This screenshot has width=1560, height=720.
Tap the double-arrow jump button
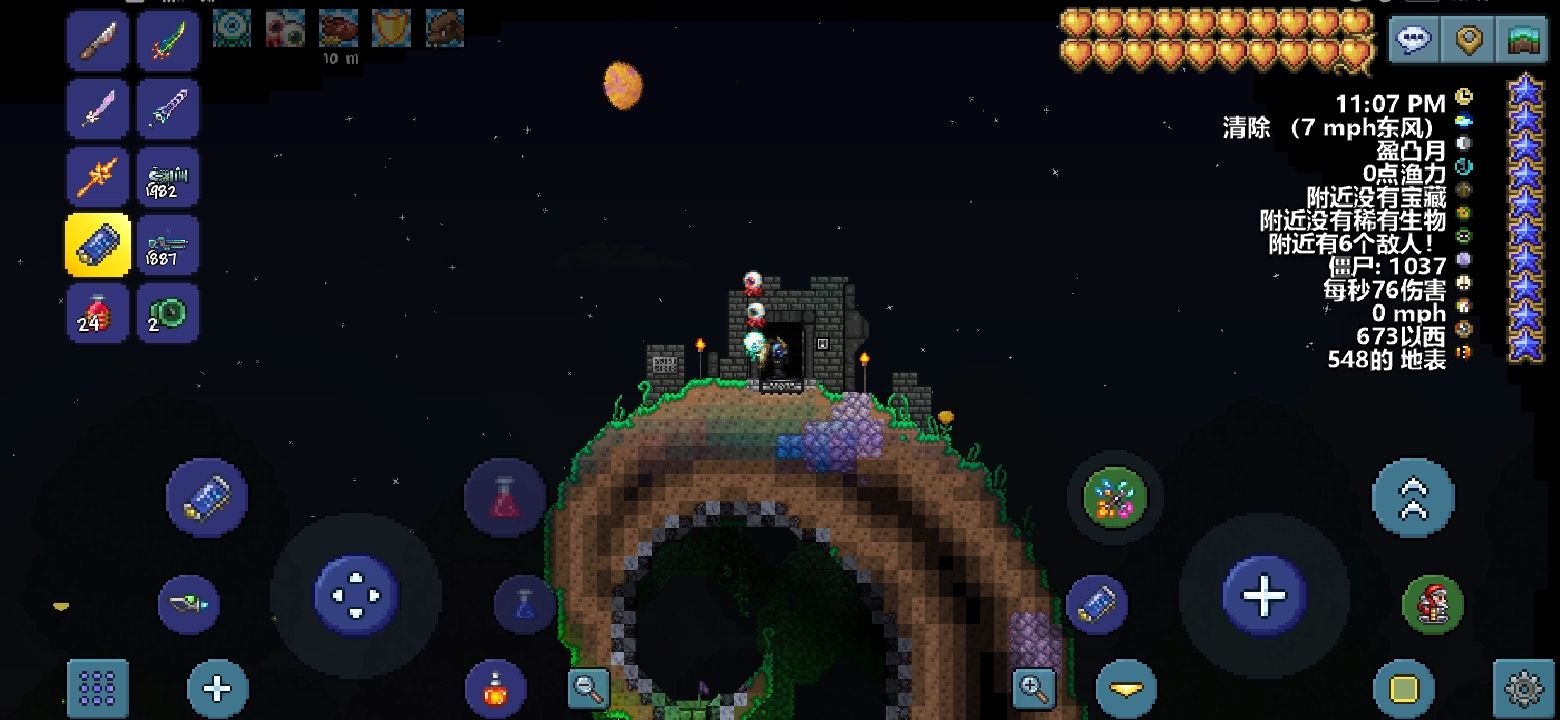point(1413,497)
